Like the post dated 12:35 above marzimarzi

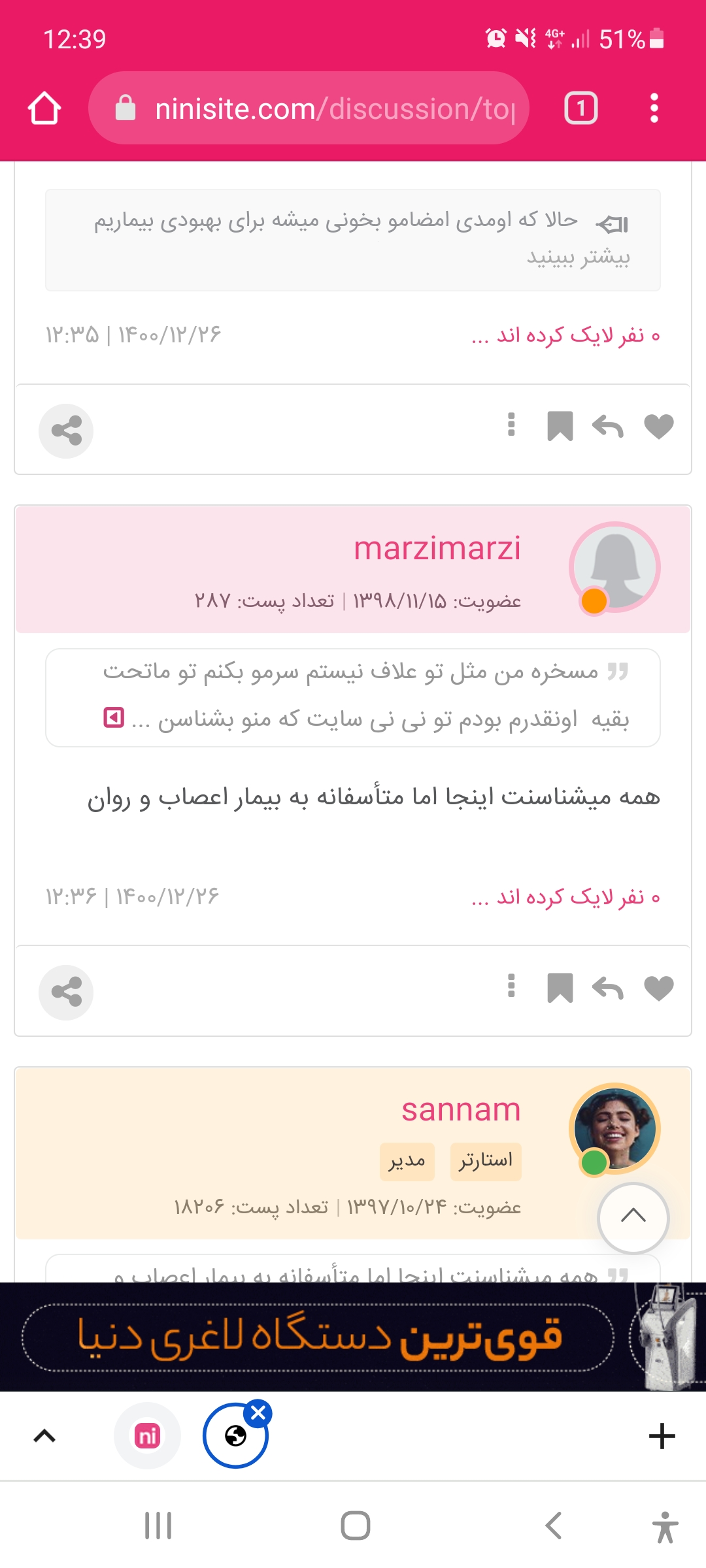pyautogui.click(x=658, y=427)
